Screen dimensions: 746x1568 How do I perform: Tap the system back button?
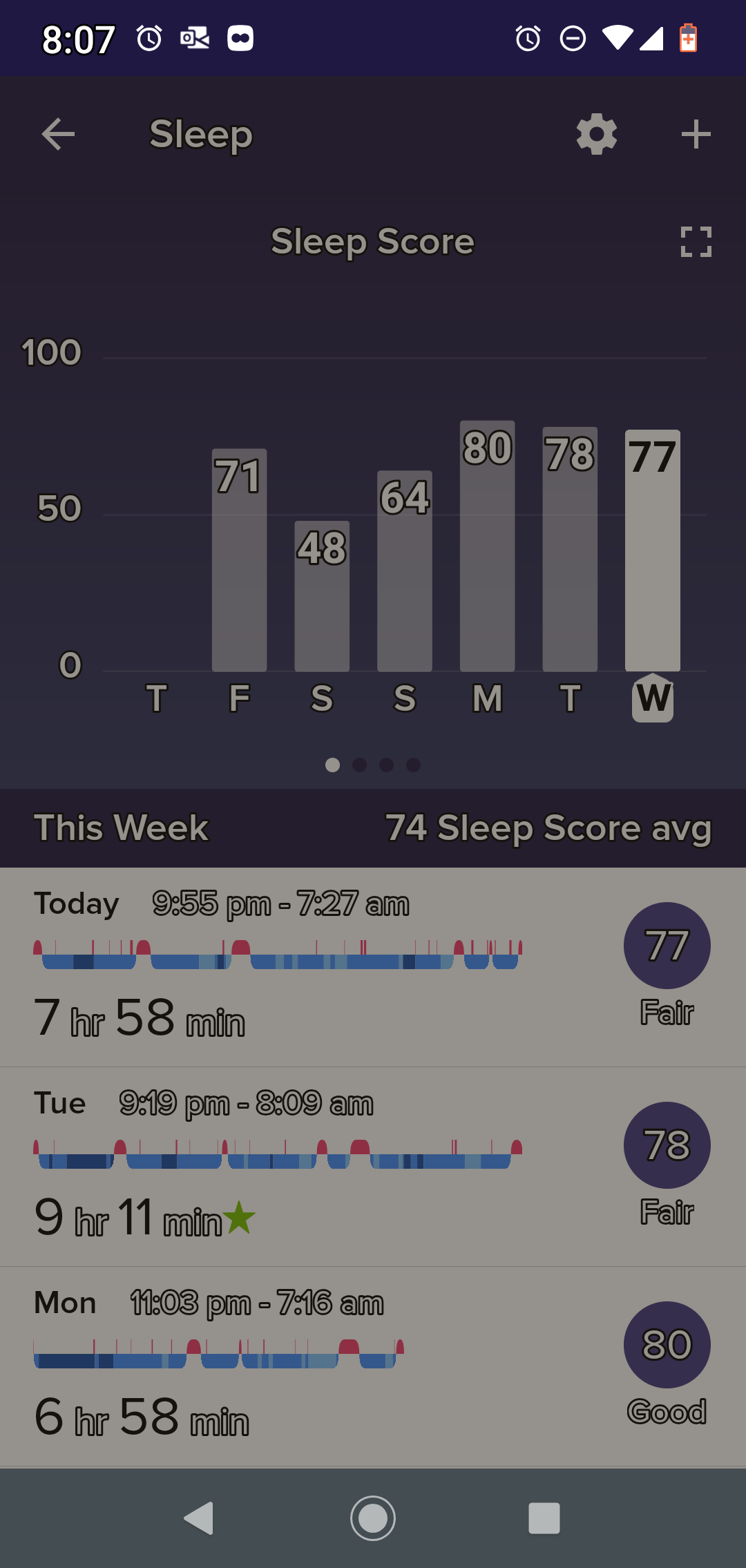[199, 1518]
